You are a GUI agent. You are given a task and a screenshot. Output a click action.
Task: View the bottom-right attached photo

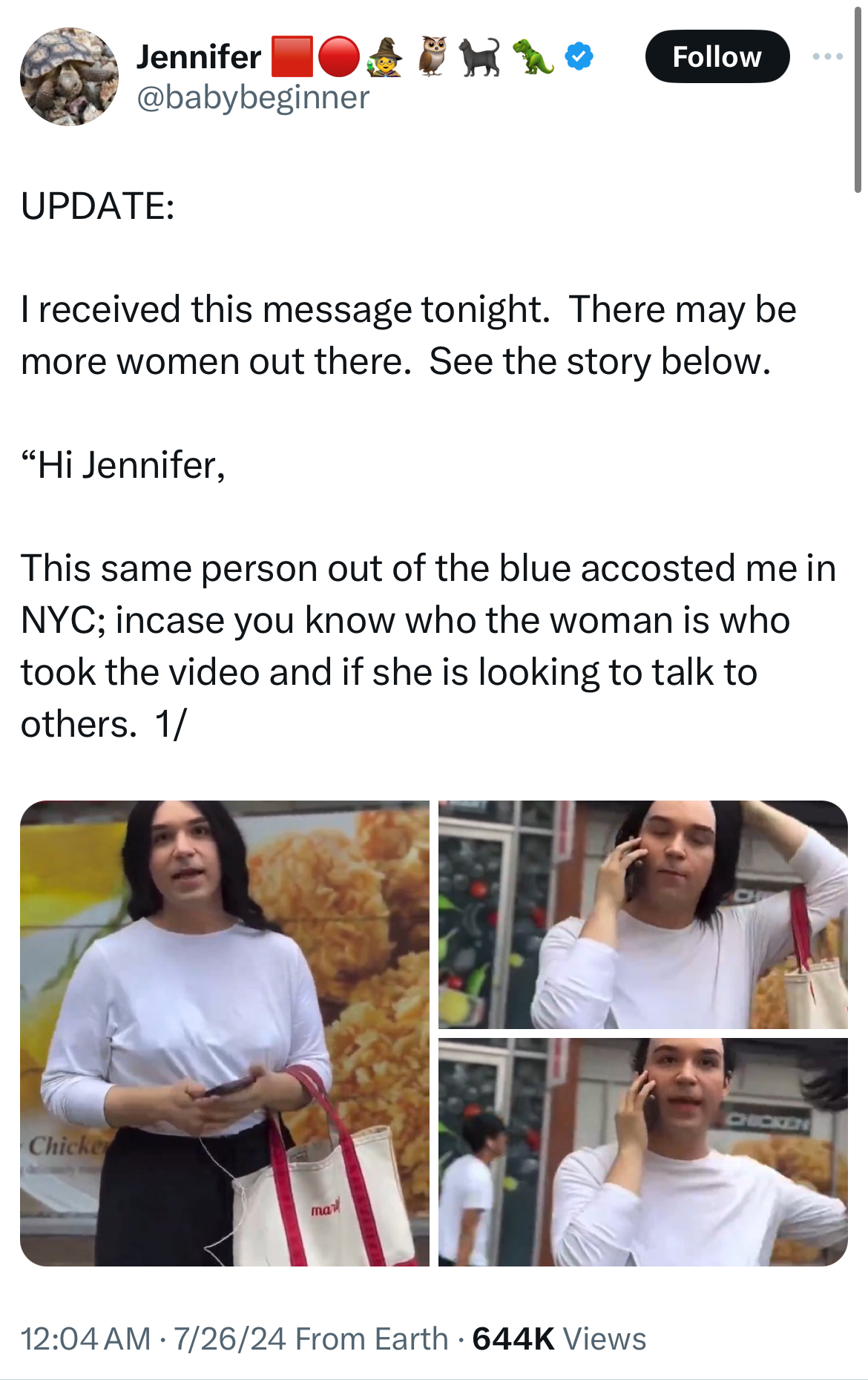coord(642,1151)
